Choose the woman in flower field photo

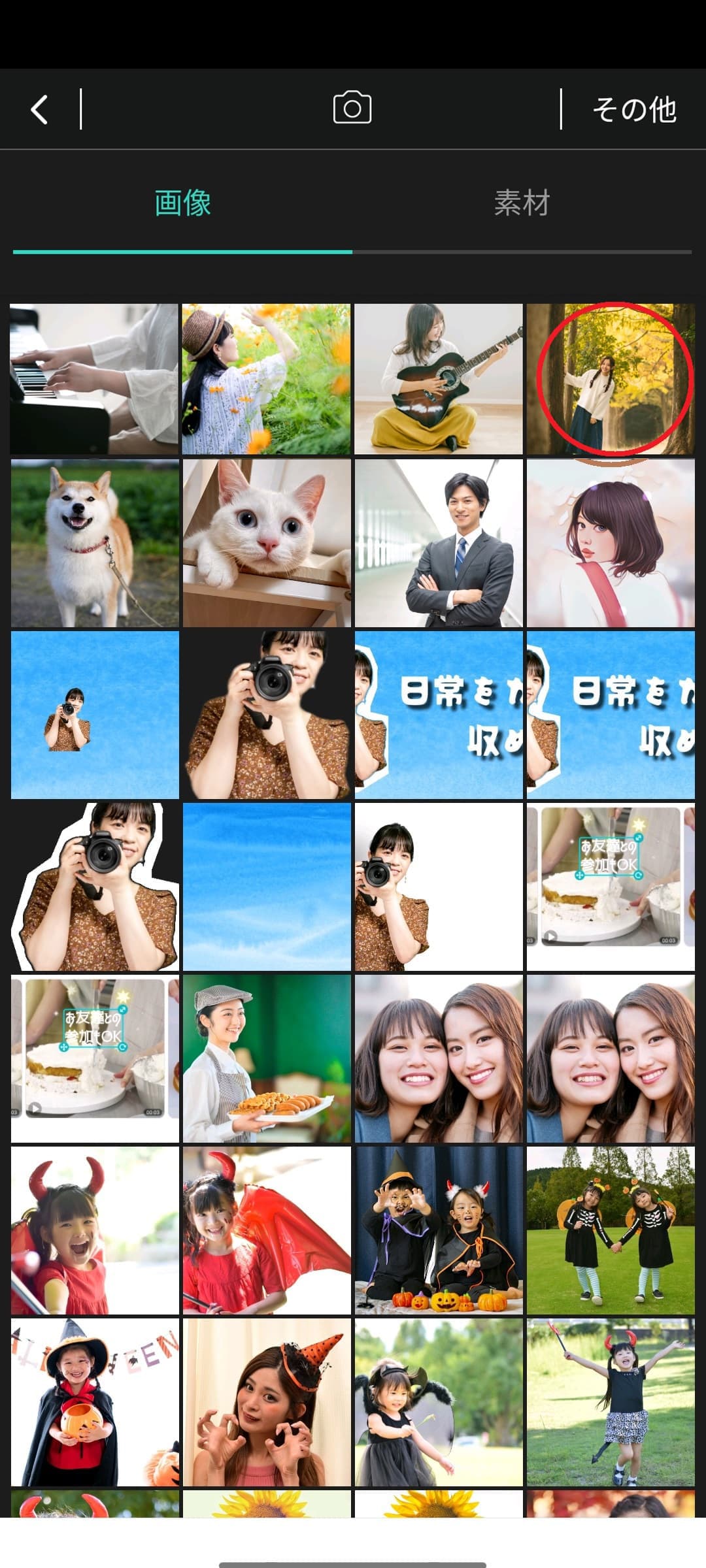pos(267,379)
